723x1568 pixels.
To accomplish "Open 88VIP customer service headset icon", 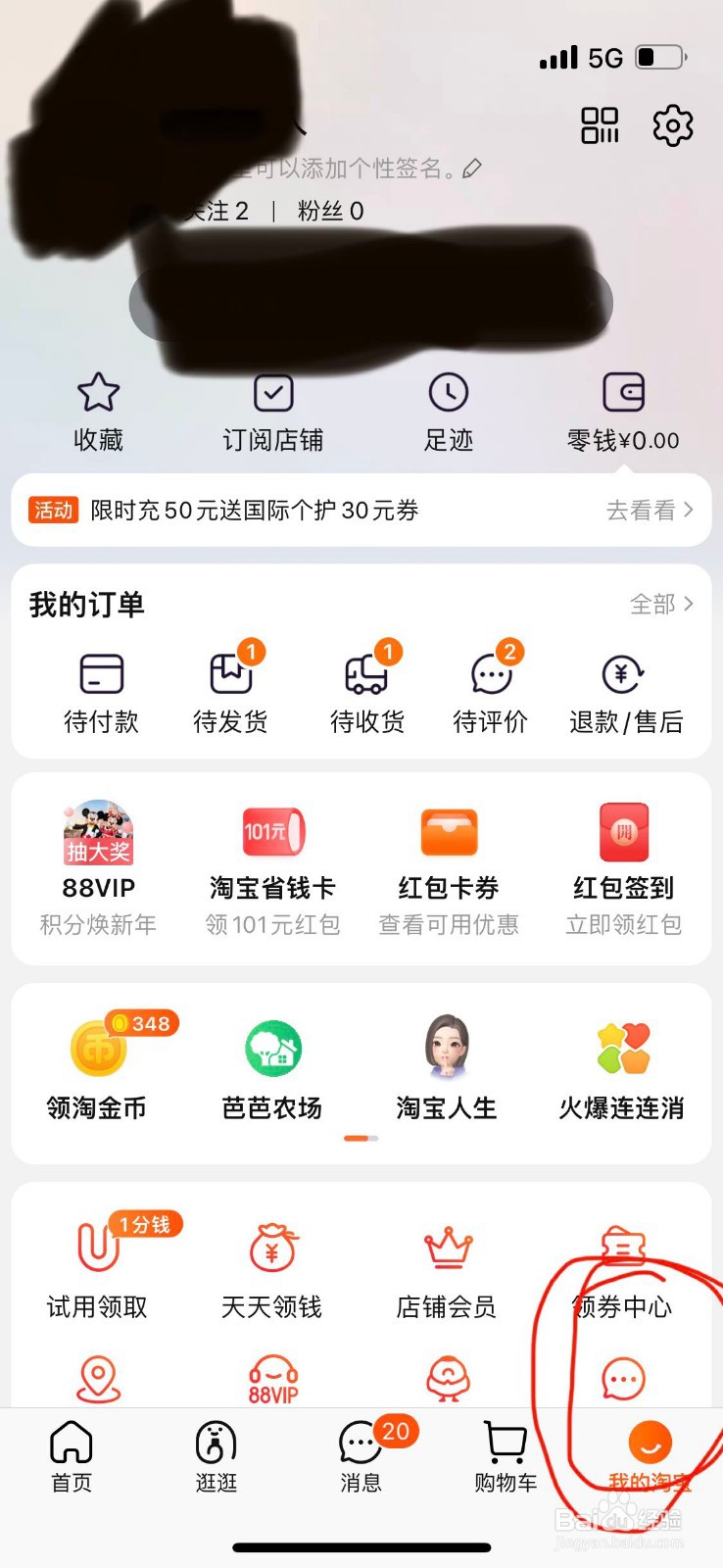I will tap(272, 1376).
